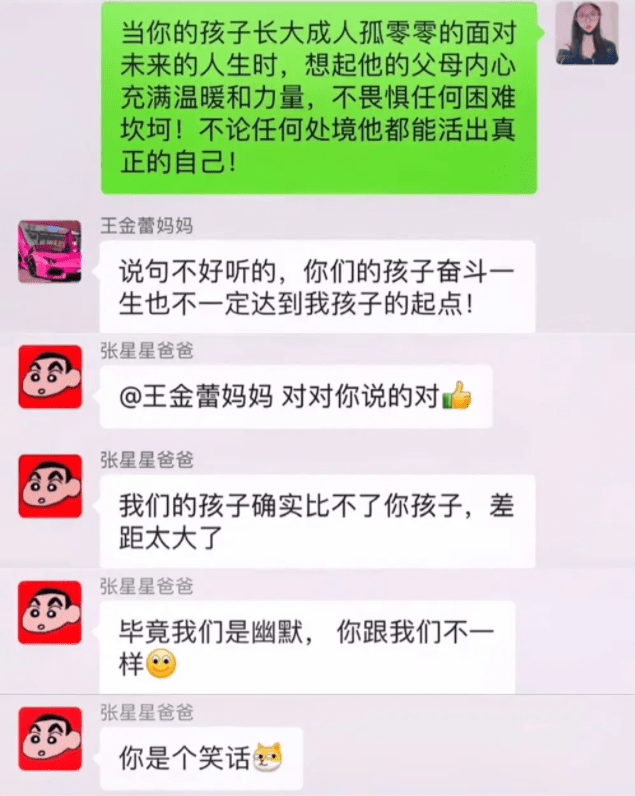Open 张星星爸爸's avatar beside '@王金蕾妈妈 对对你说的对'
The height and width of the screenshot is (796, 635).
[x=50, y=377]
